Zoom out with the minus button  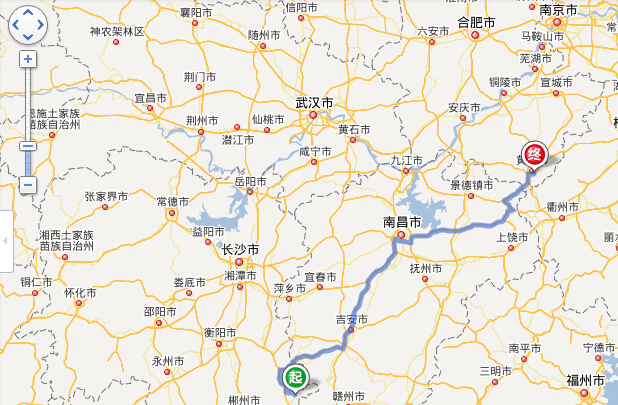tap(28, 184)
